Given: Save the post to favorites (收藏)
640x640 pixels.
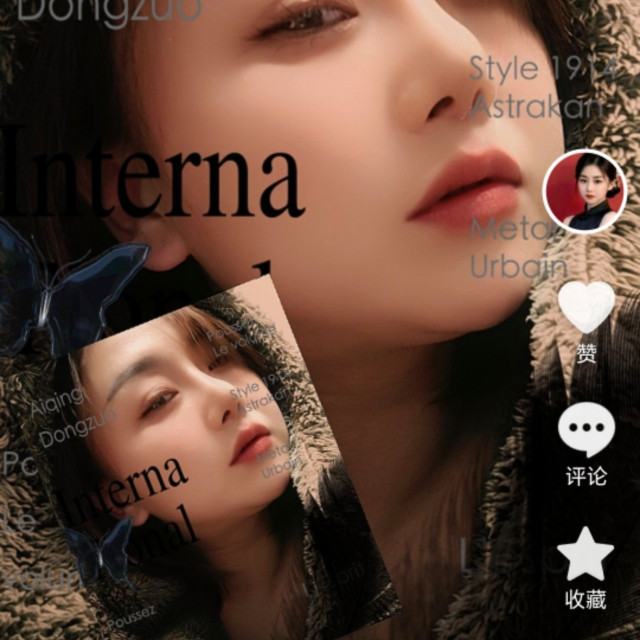Looking at the screenshot, I should [585, 555].
